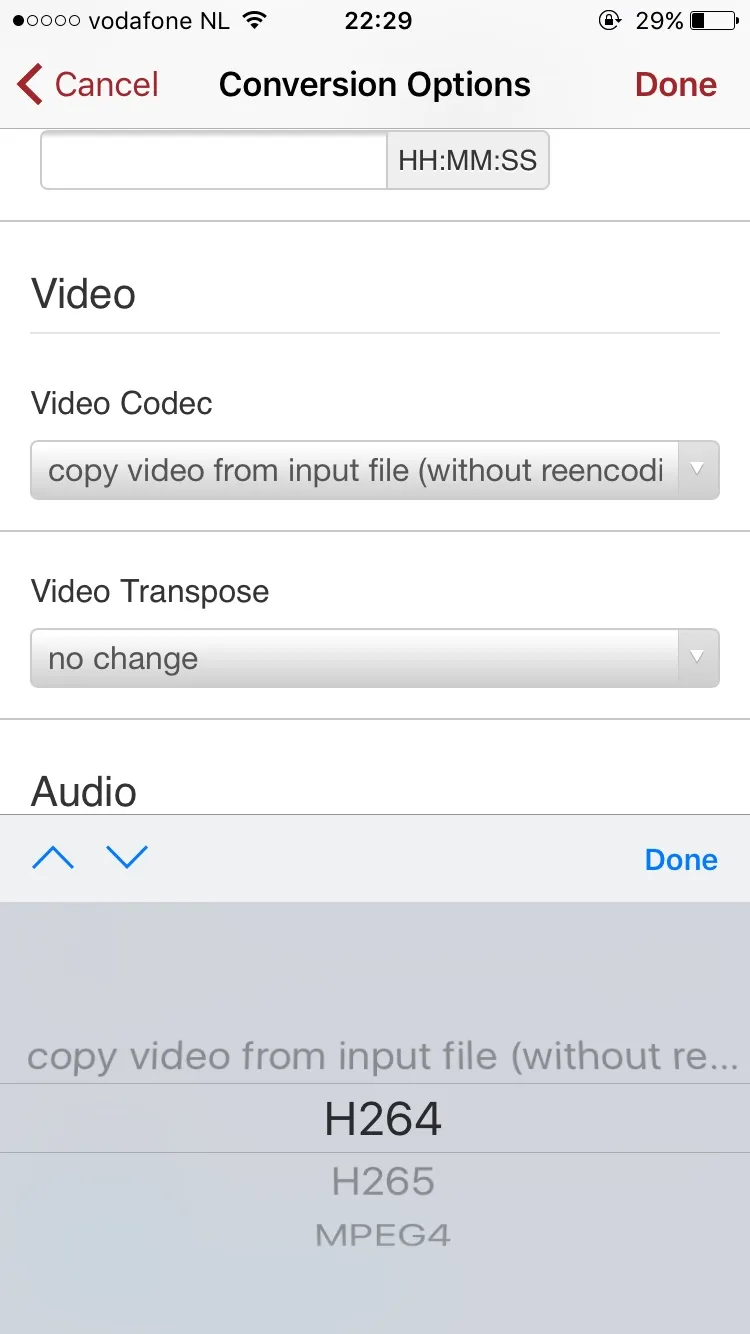
Task: Open the Video Codec dropdown
Action: 374,470
